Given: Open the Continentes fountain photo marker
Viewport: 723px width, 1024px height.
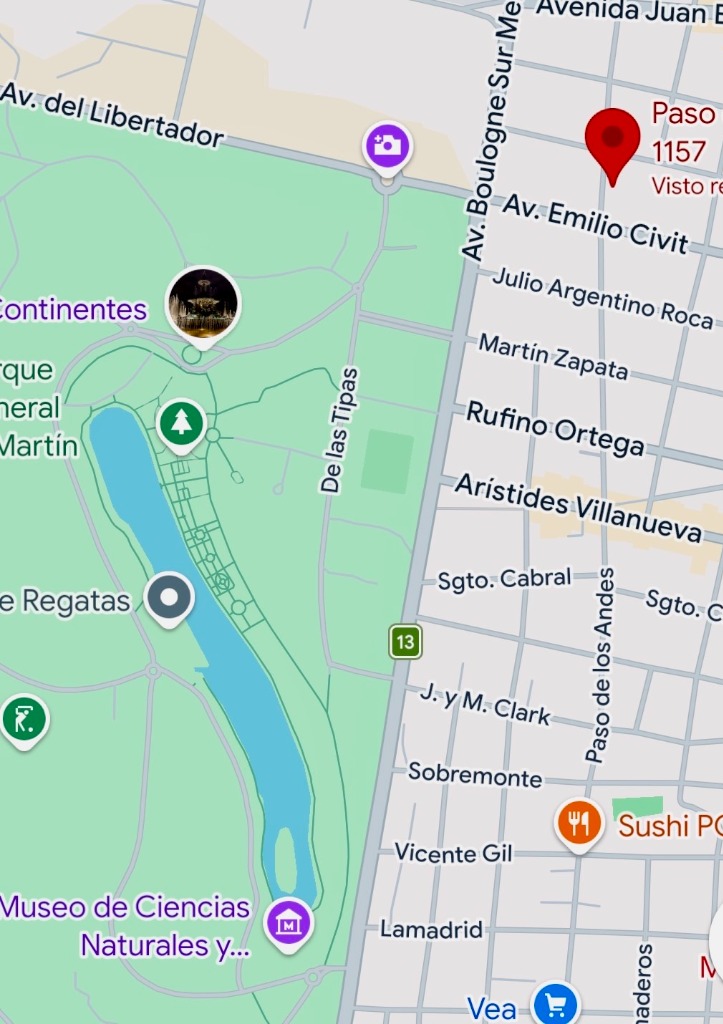Looking at the screenshot, I should click(x=203, y=302).
